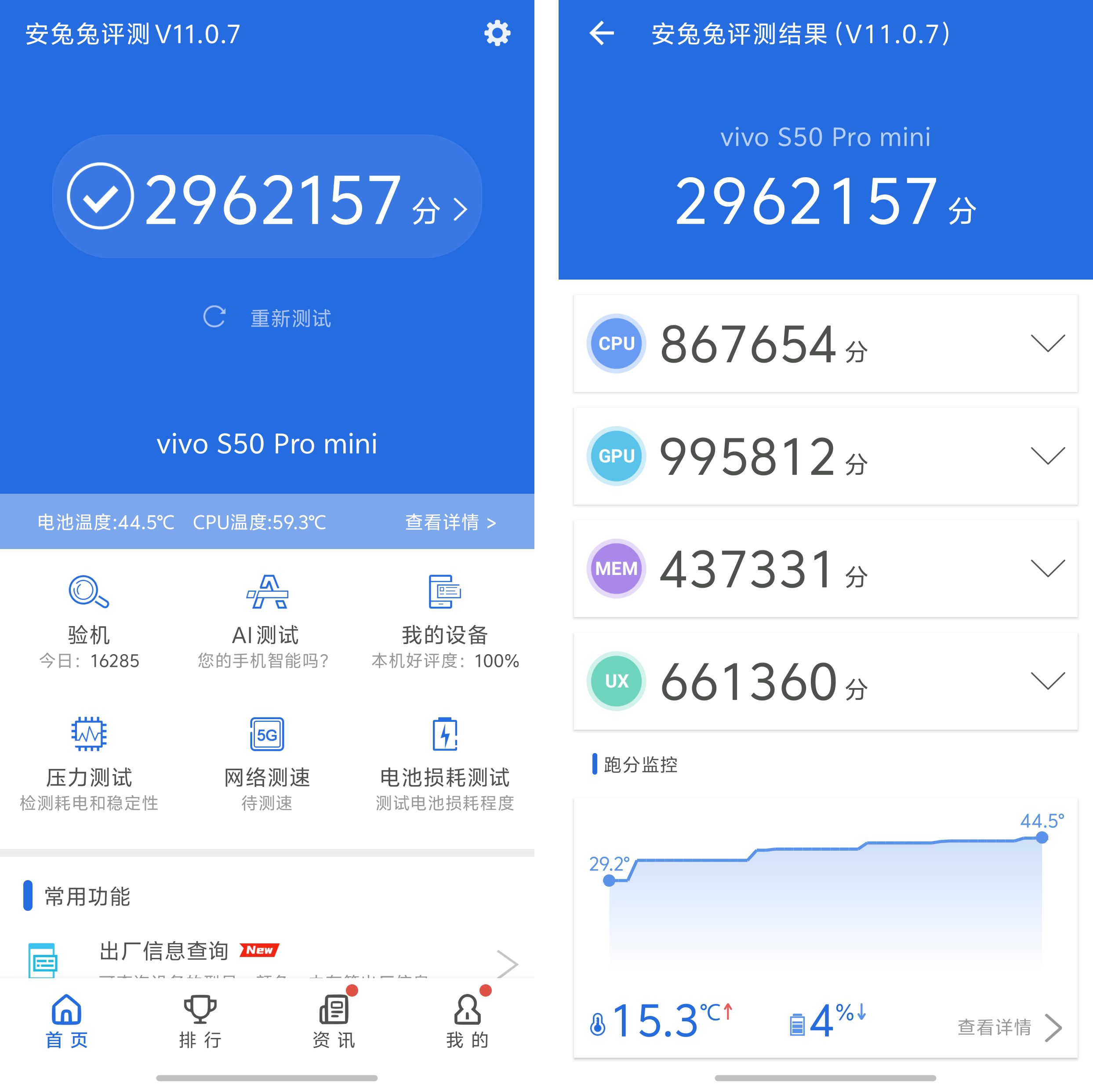
Task: Switch to the 排行 ranking tab
Action: pos(200,1022)
